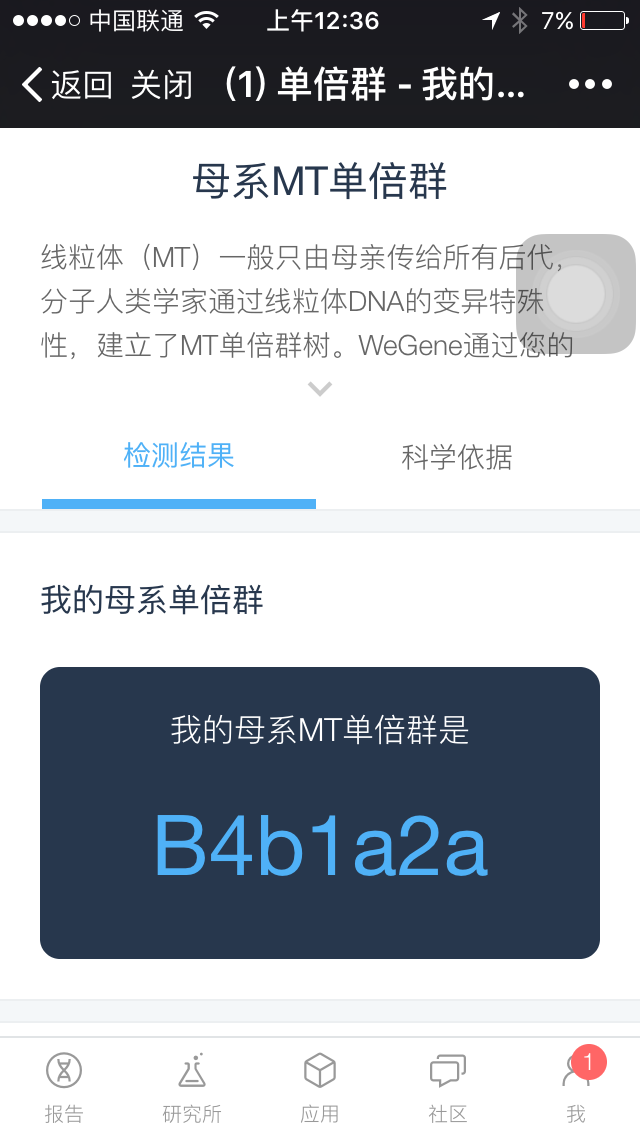The height and width of the screenshot is (1136, 640).
Task: Close the page with 关闭
Action: [x=161, y=85]
